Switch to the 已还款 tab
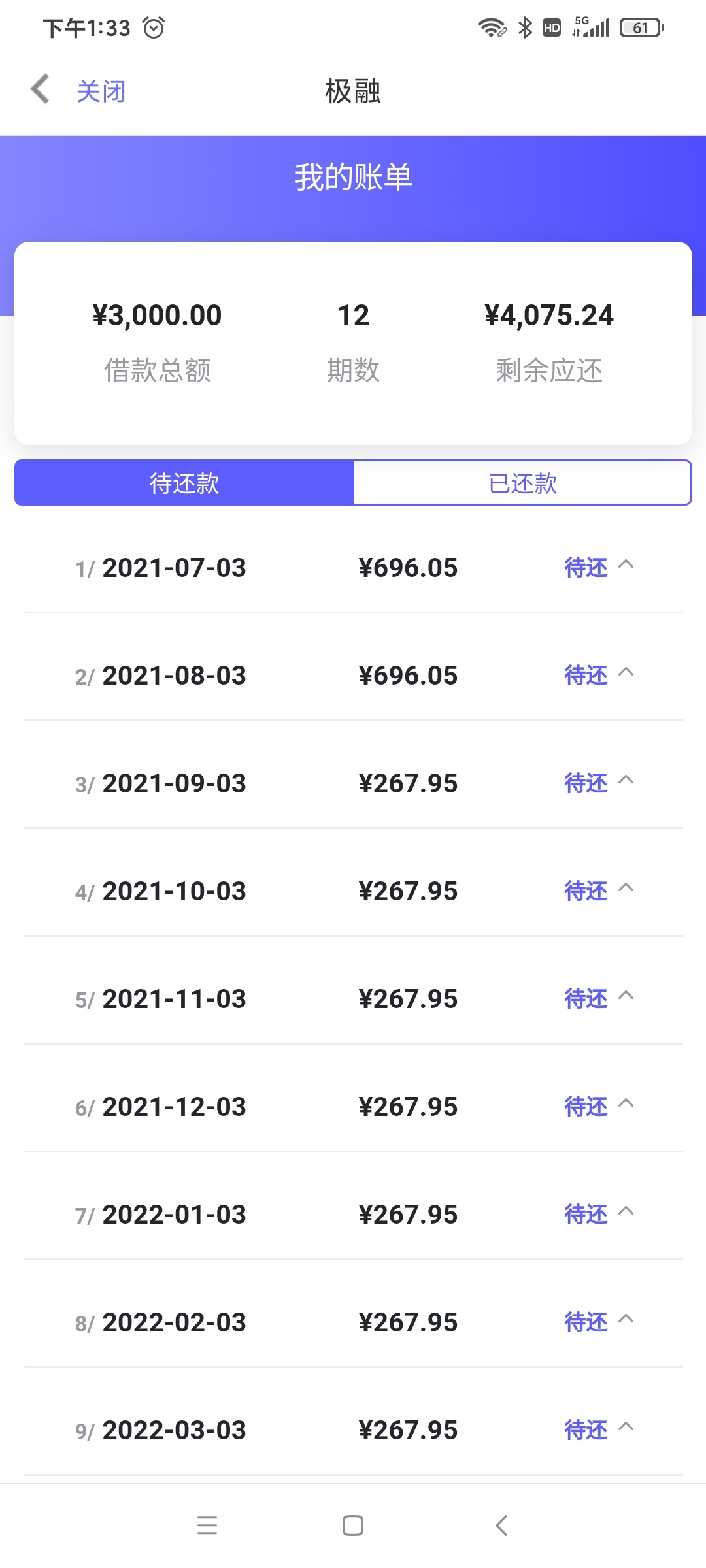This screenshot has width=706, height=1568. [522, 483]
